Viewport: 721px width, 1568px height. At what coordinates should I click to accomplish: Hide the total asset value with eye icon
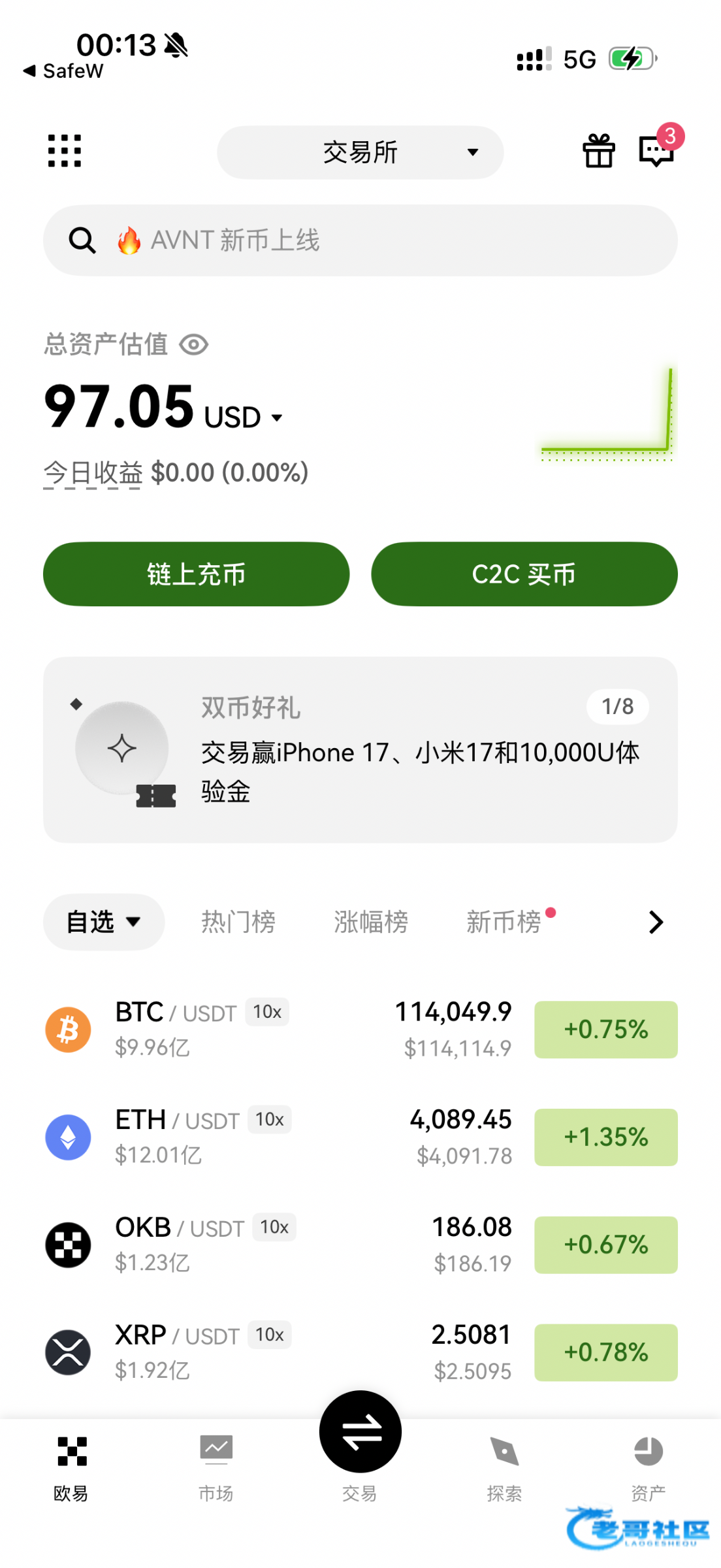194,344
